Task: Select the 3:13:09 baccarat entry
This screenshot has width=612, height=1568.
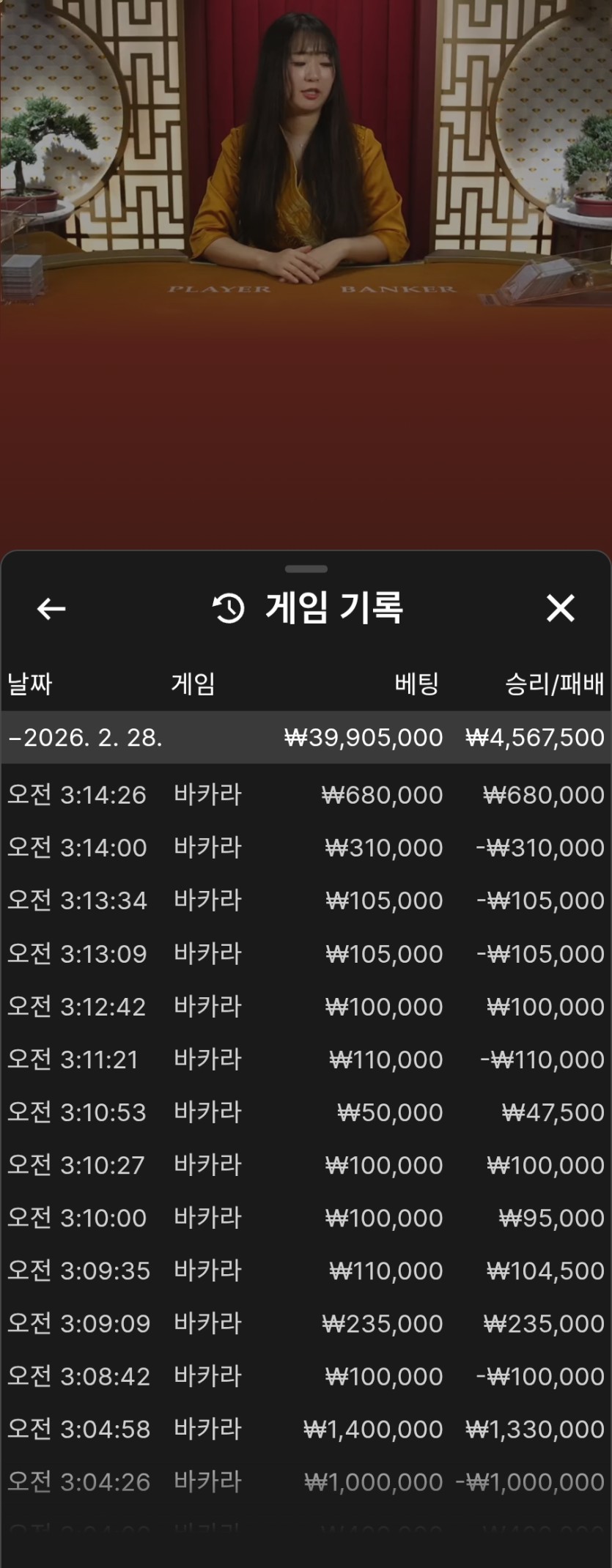Action: (x=306, y=953)
